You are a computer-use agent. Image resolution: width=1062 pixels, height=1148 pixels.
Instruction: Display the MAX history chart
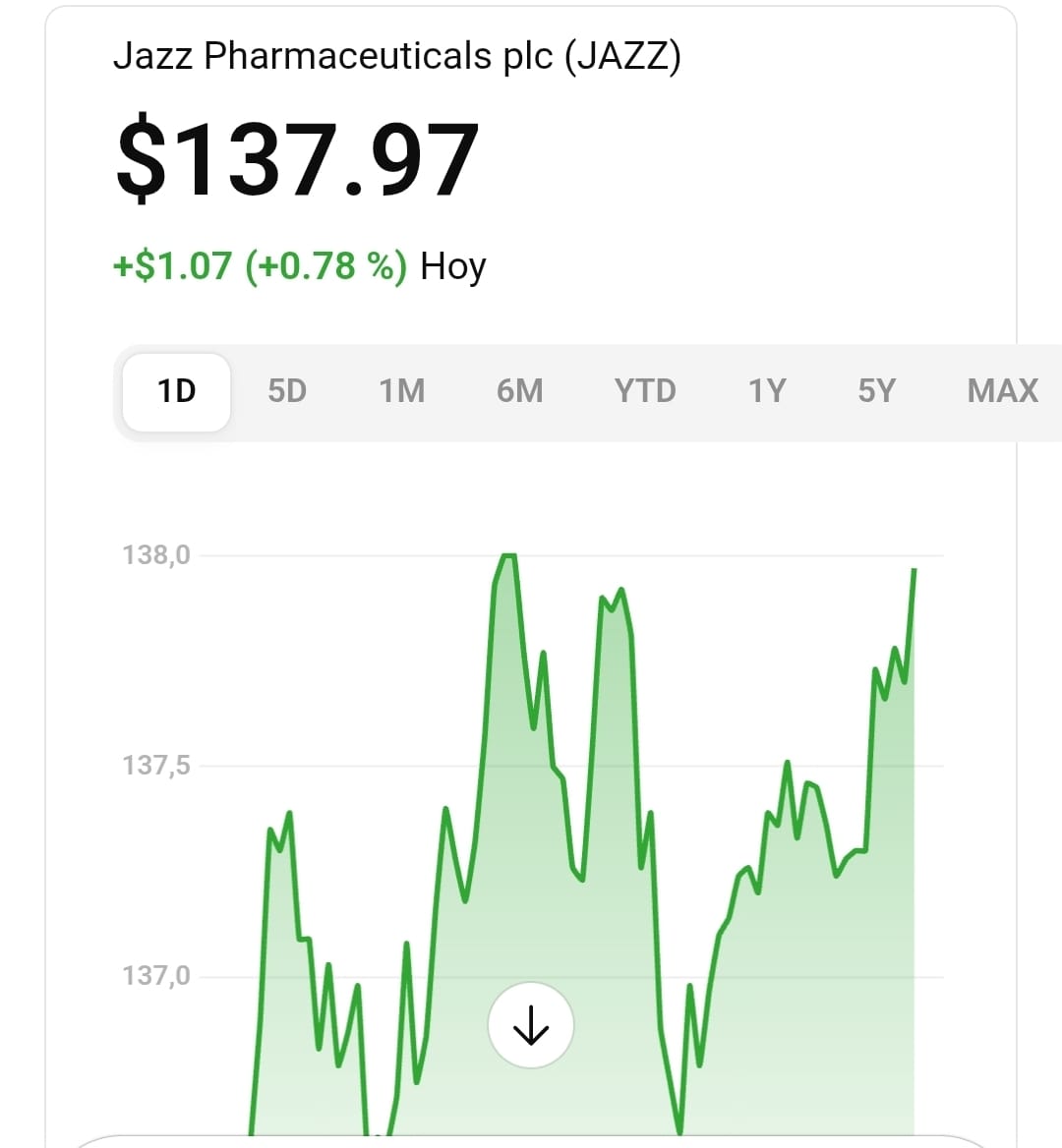point(1002,391)
